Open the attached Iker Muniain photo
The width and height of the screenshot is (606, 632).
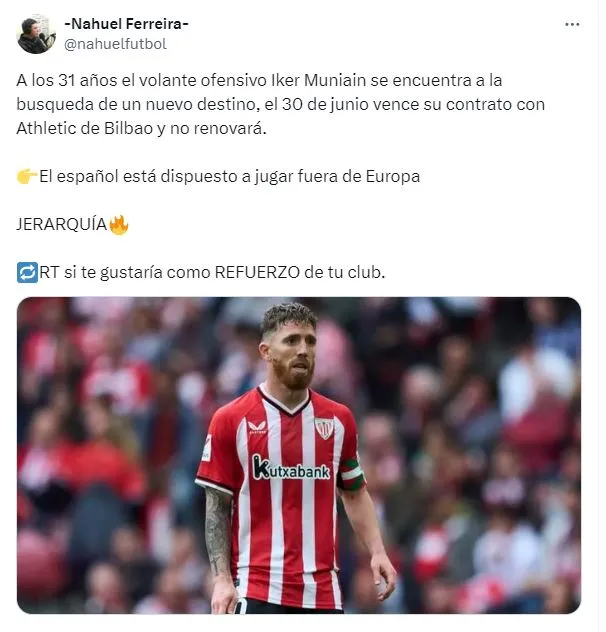point(298,455)
